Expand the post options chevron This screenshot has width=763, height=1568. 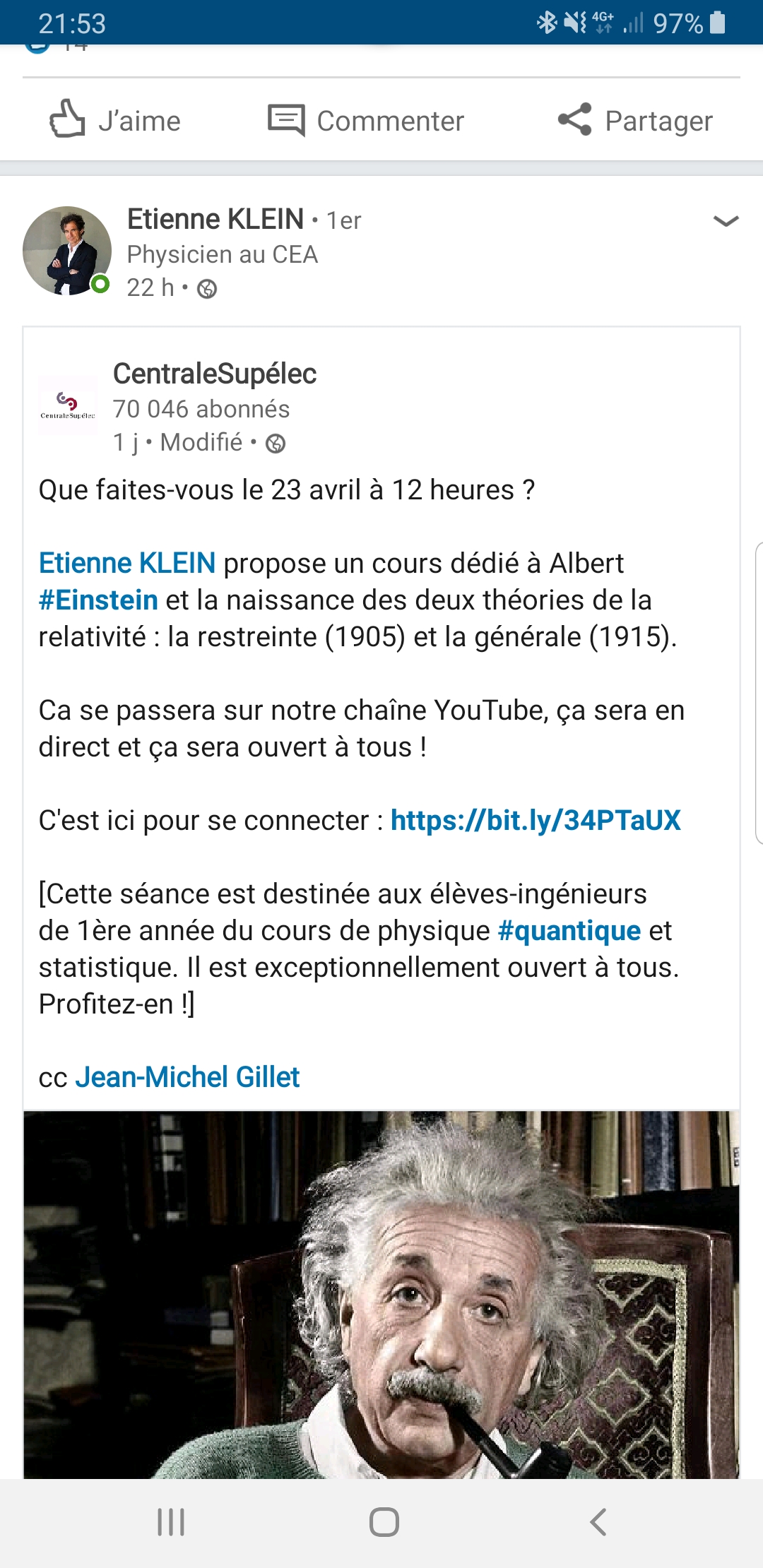click(726, 221)
